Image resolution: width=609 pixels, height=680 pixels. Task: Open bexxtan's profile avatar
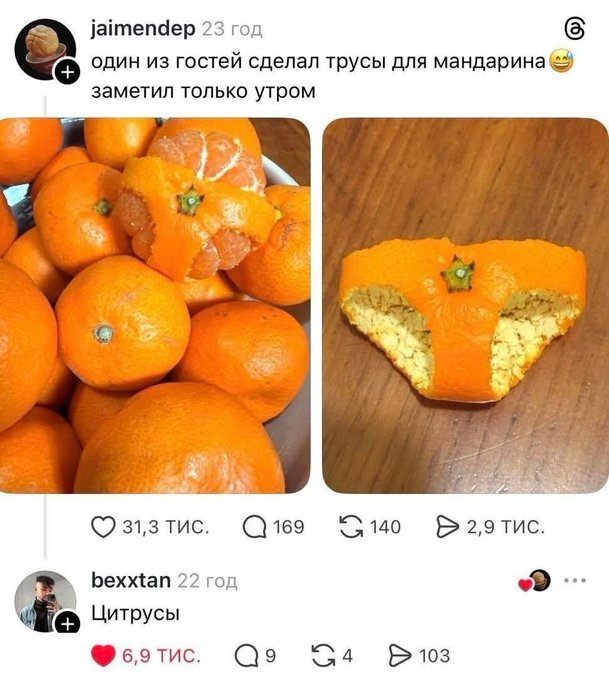[45, 601]
